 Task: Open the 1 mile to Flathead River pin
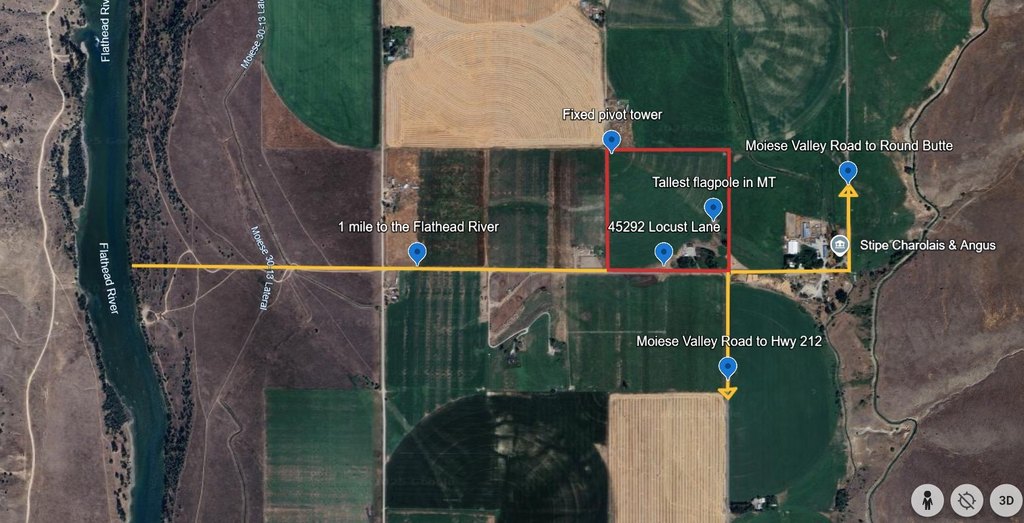pos(417,253)
